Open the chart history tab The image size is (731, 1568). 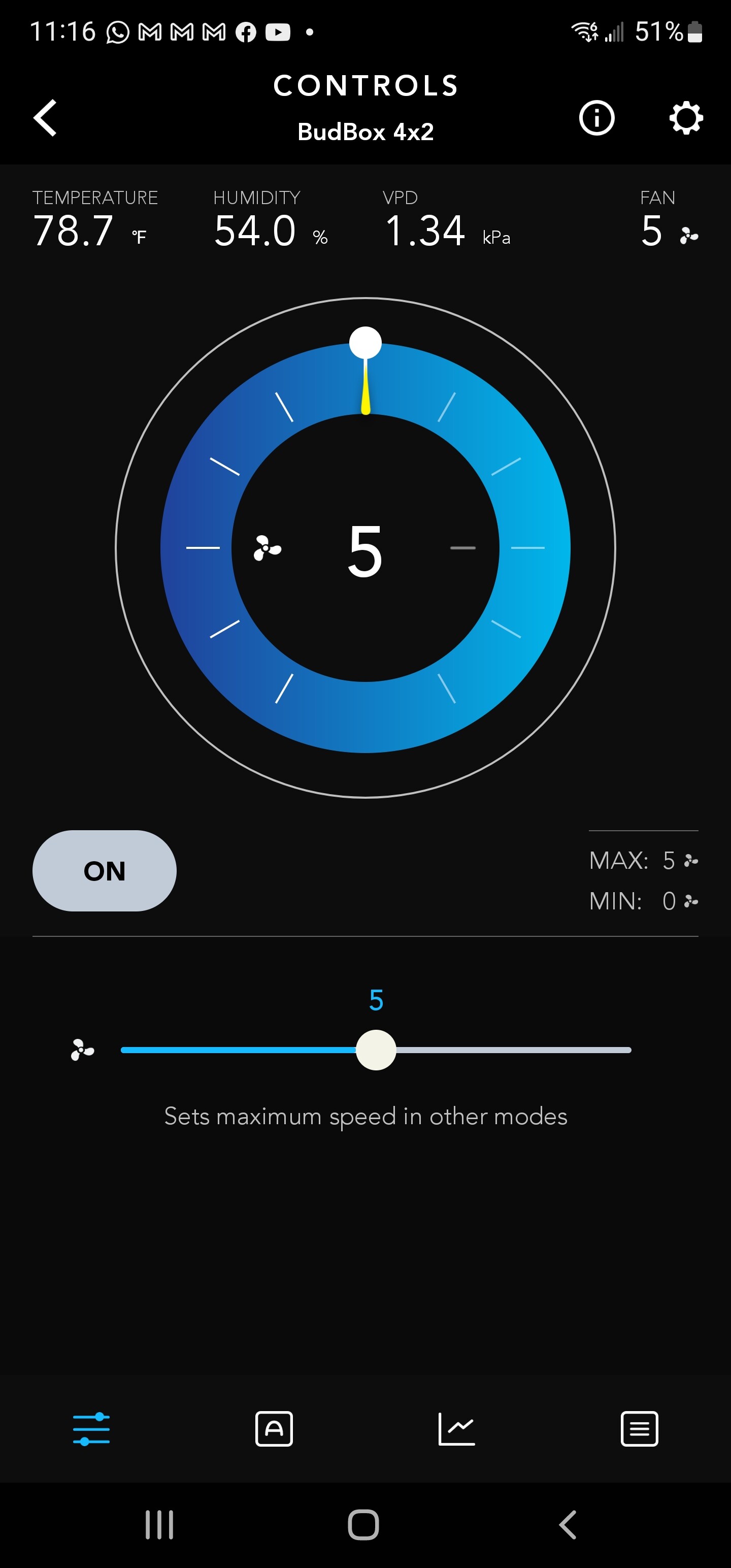(456, 1428)
